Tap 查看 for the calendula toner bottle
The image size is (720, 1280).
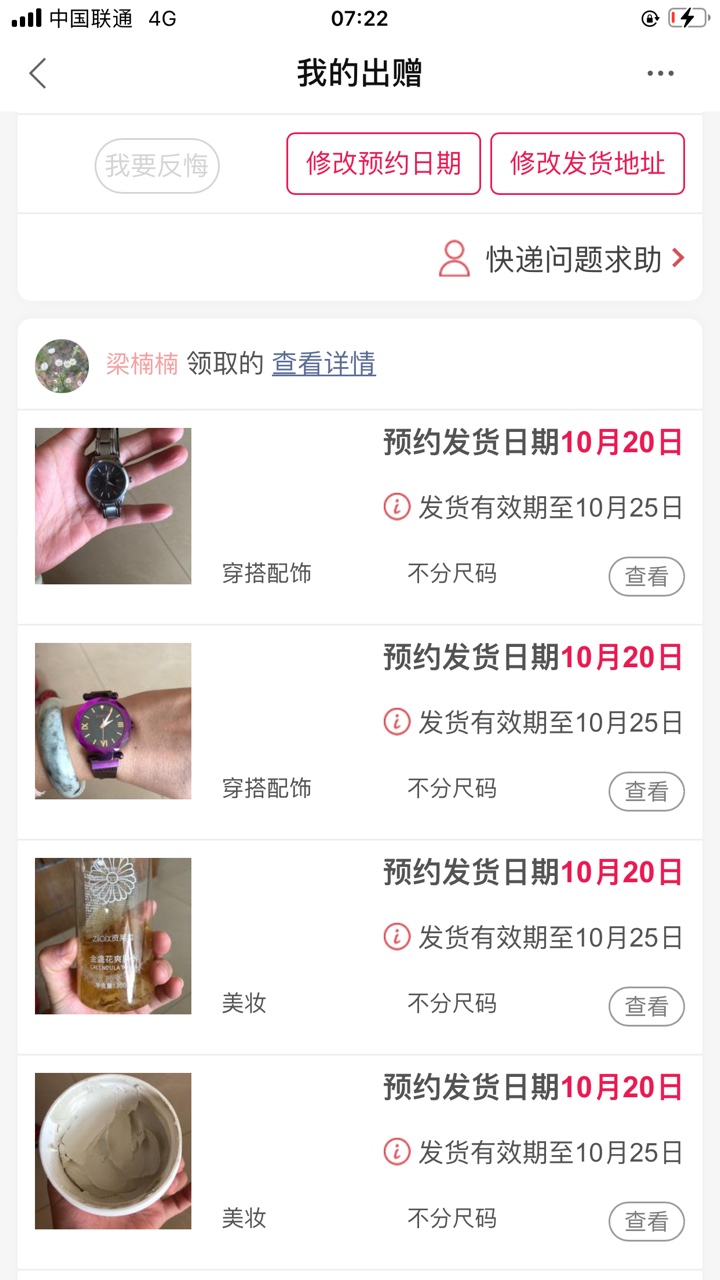tap(646, 1007)
